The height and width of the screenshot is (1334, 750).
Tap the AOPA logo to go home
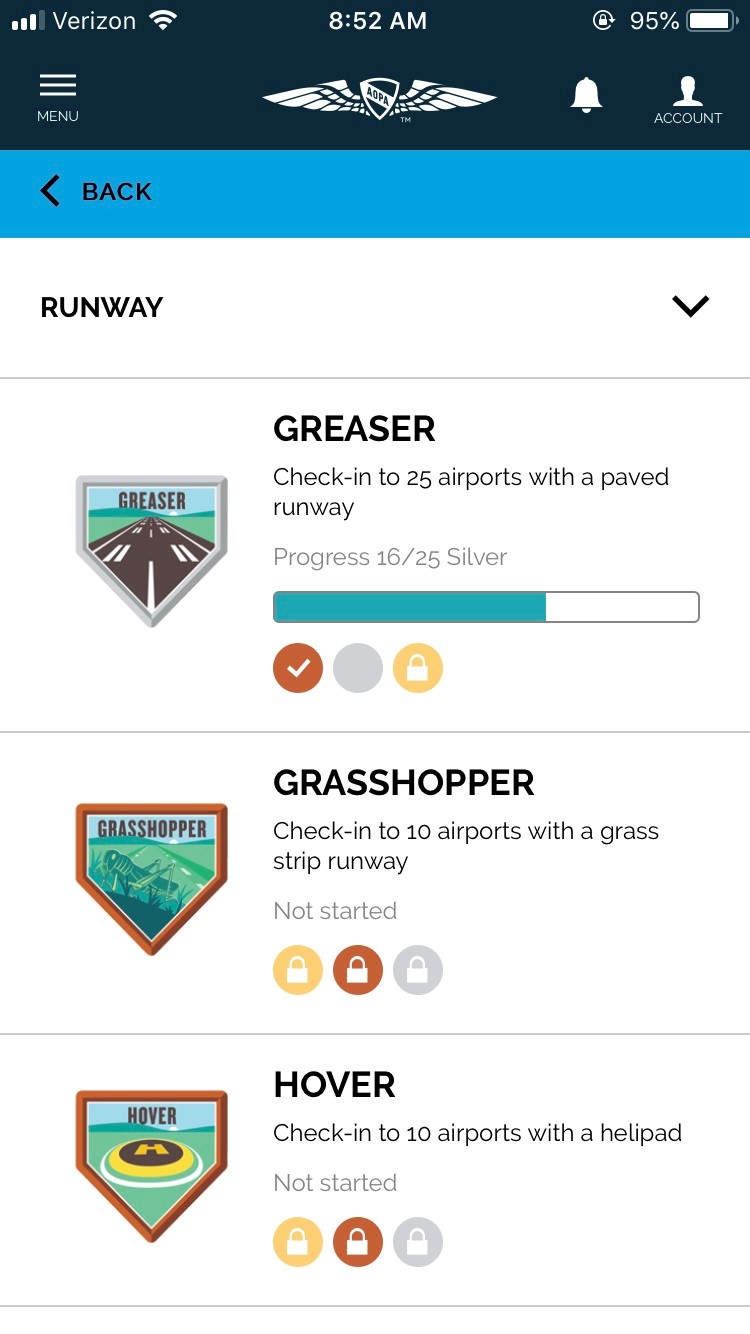click(379, 98)
